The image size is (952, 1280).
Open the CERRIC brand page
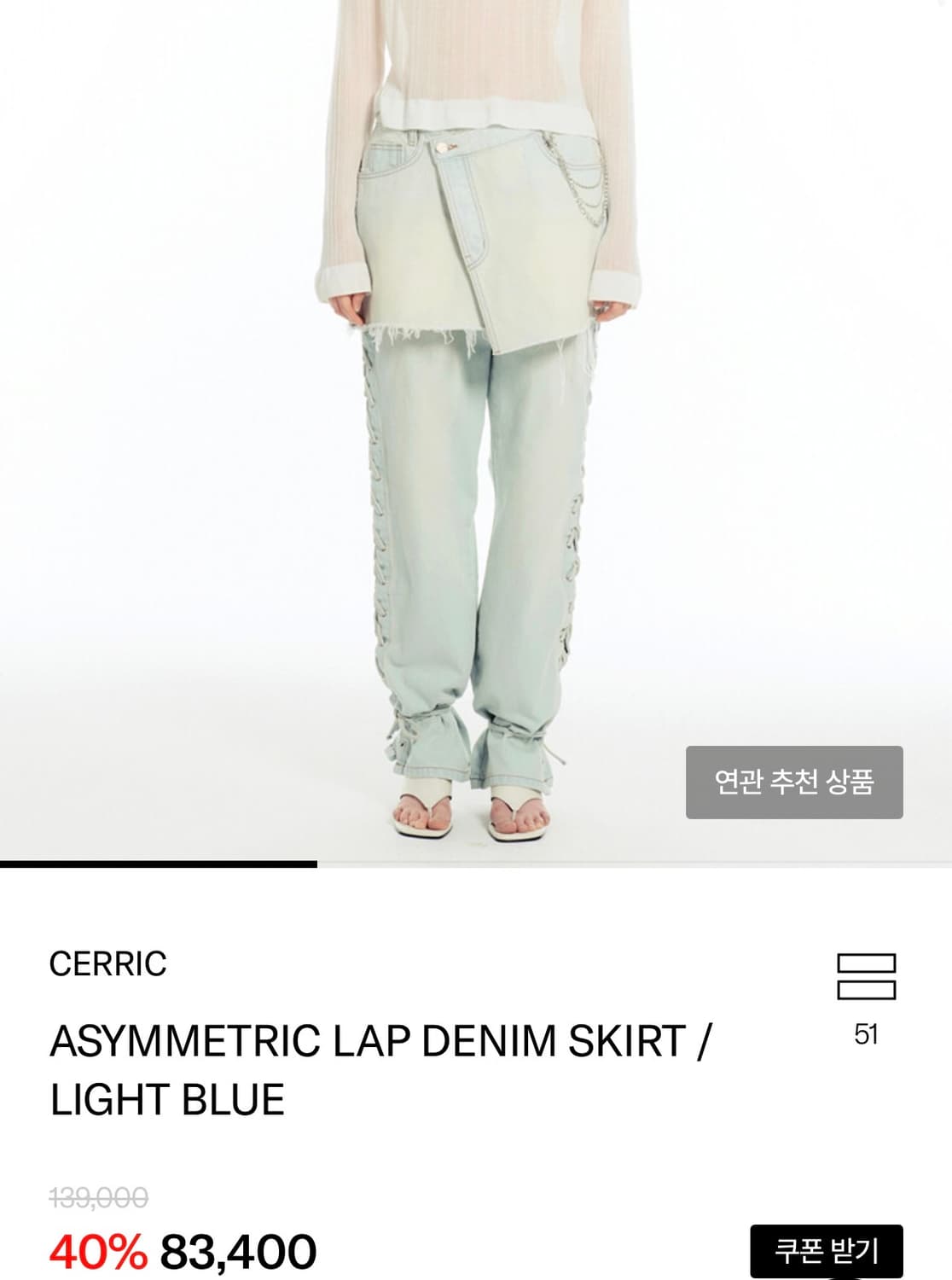(x=109, y=964)
